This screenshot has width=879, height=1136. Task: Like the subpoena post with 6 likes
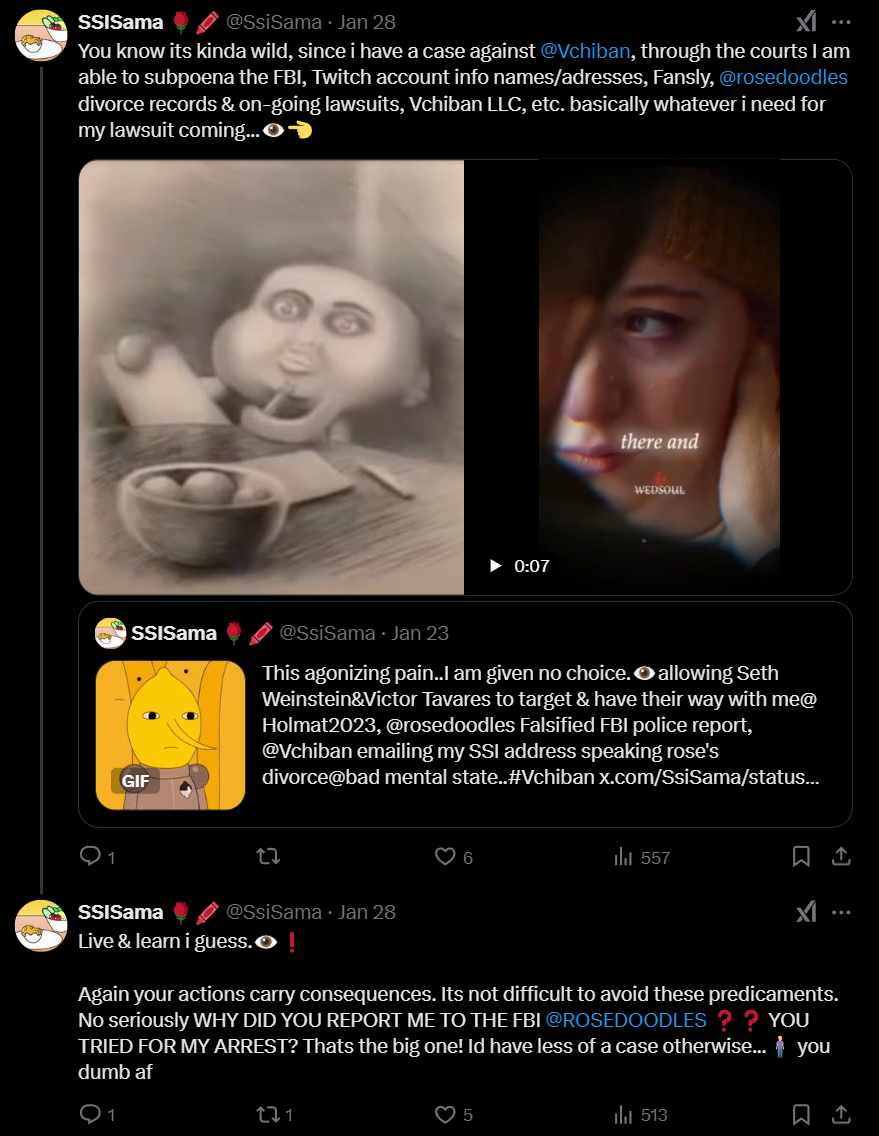[x=446, y=856]
